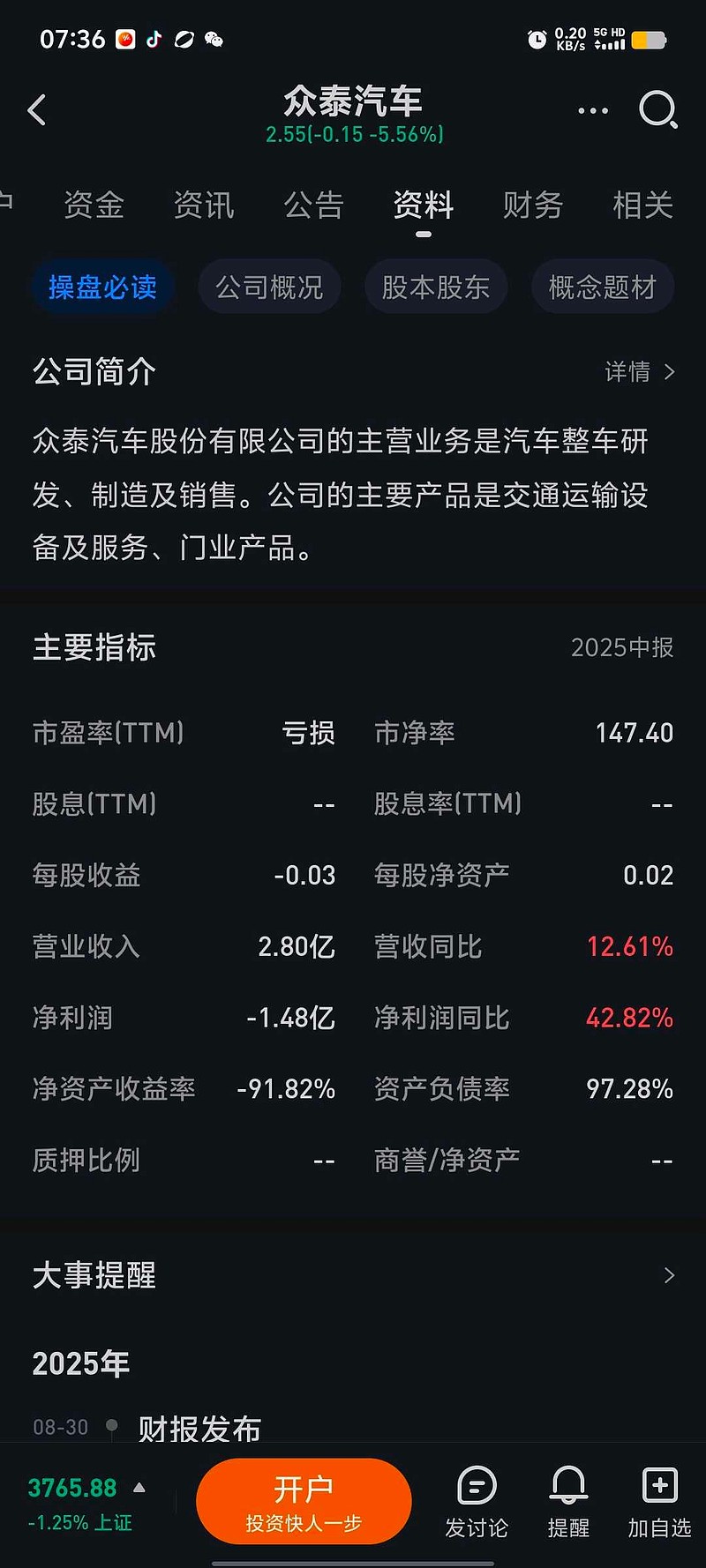Set a price alert with 提醒

(568, 1501)
